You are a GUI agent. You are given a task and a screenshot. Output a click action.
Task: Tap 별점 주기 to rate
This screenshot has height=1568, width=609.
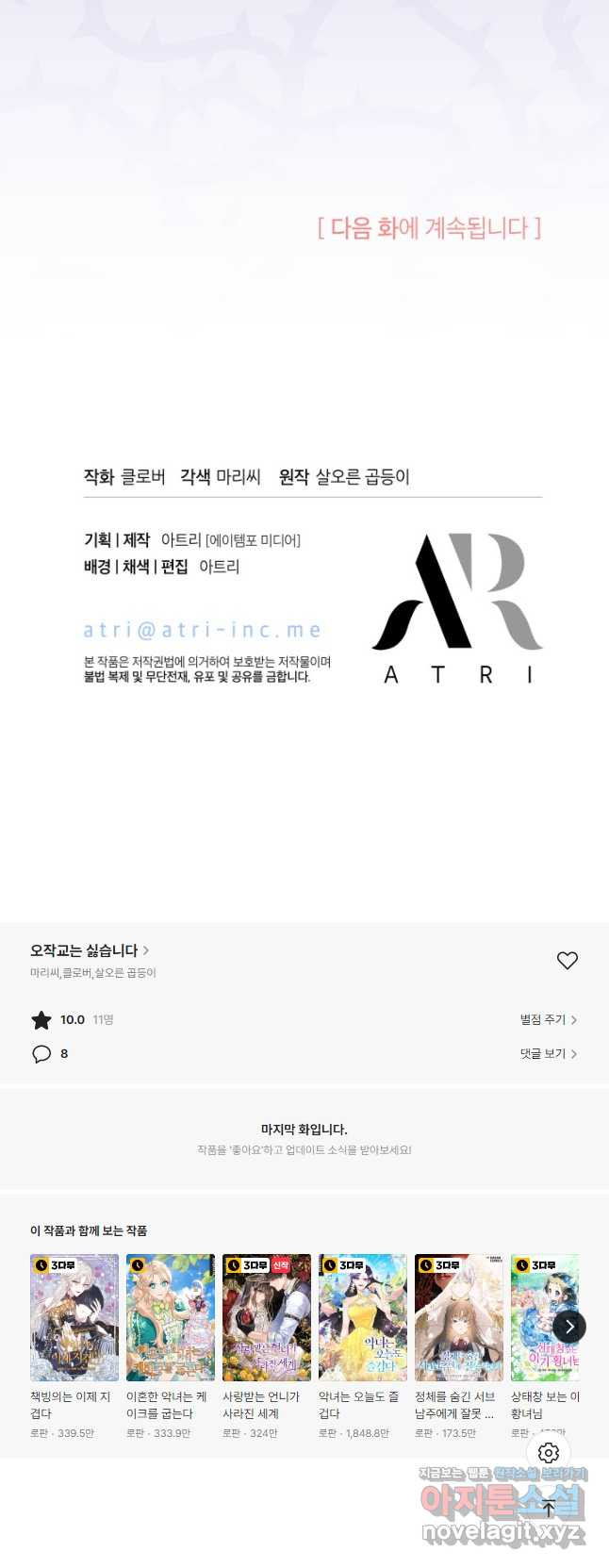(548, 1019)
